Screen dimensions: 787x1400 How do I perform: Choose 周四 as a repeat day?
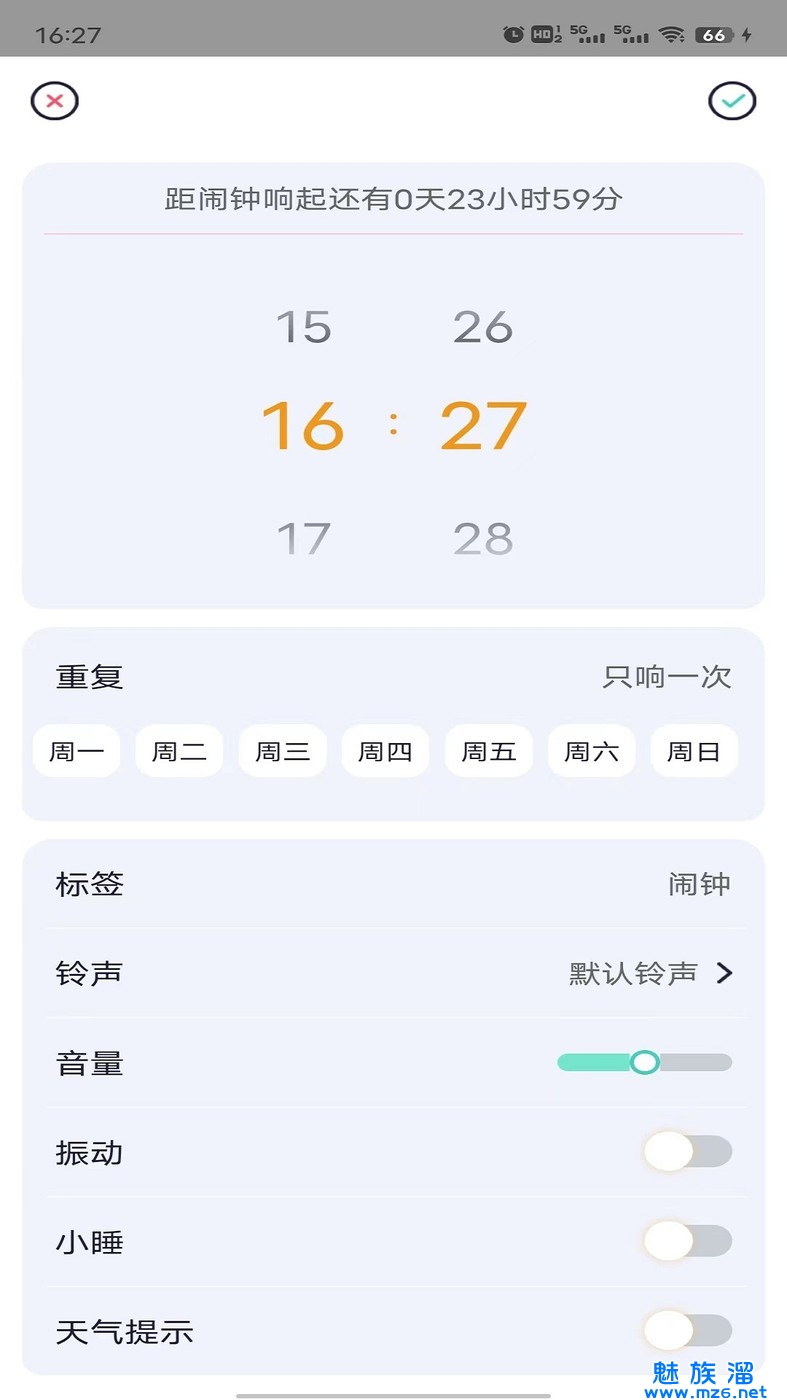pos(386,751)
